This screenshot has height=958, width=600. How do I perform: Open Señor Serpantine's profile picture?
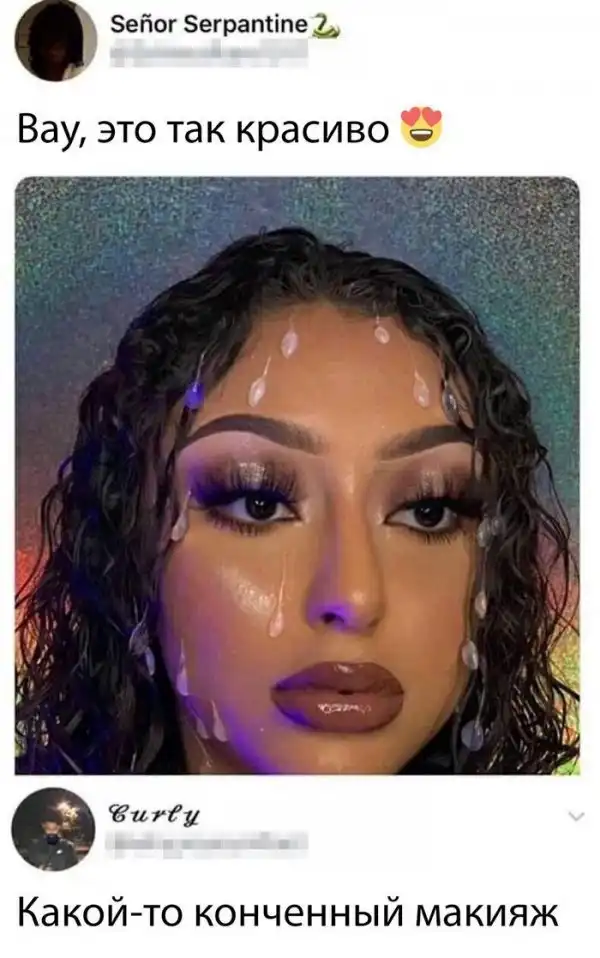click(55, 40)
